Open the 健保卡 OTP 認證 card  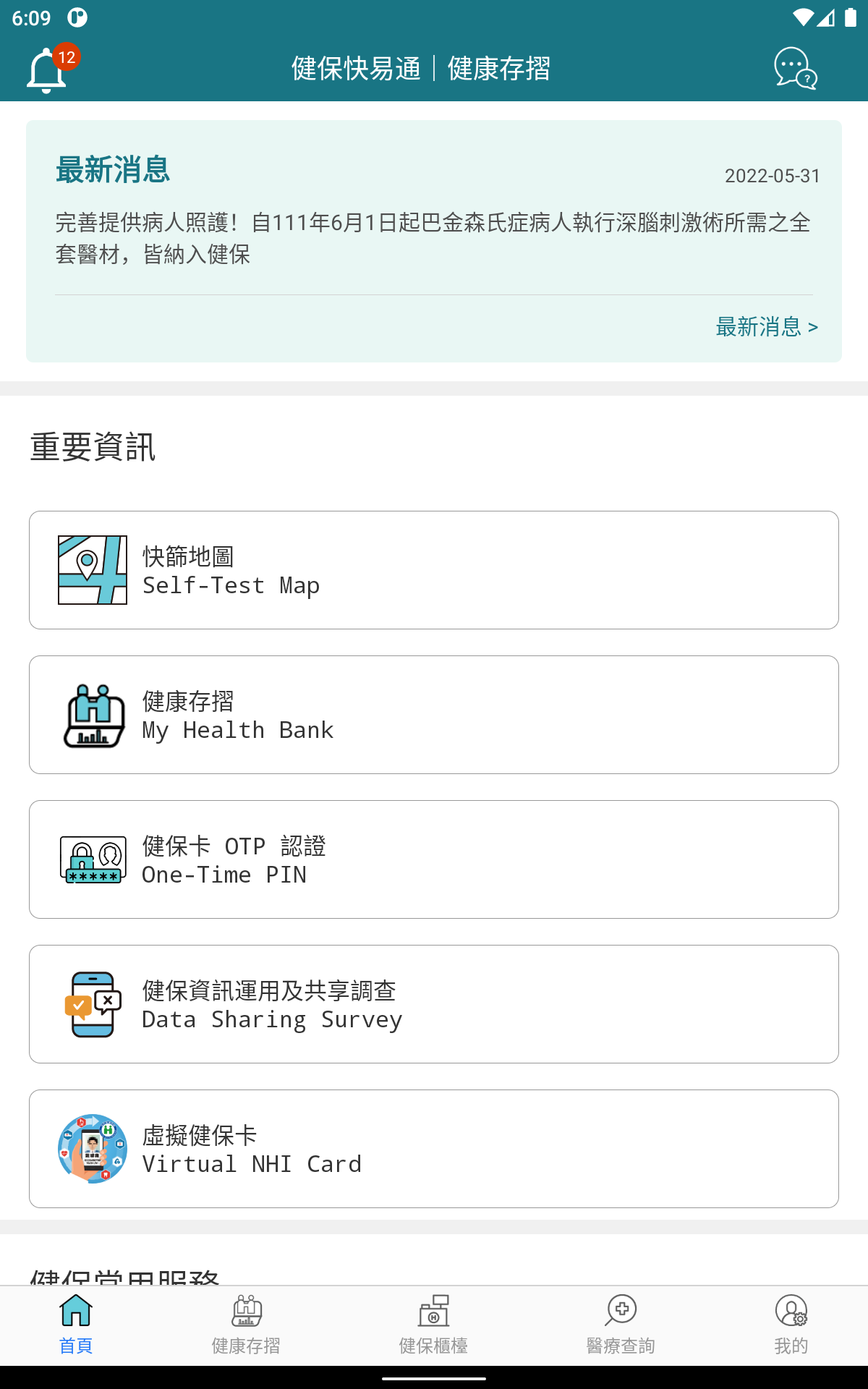(434, 859)
